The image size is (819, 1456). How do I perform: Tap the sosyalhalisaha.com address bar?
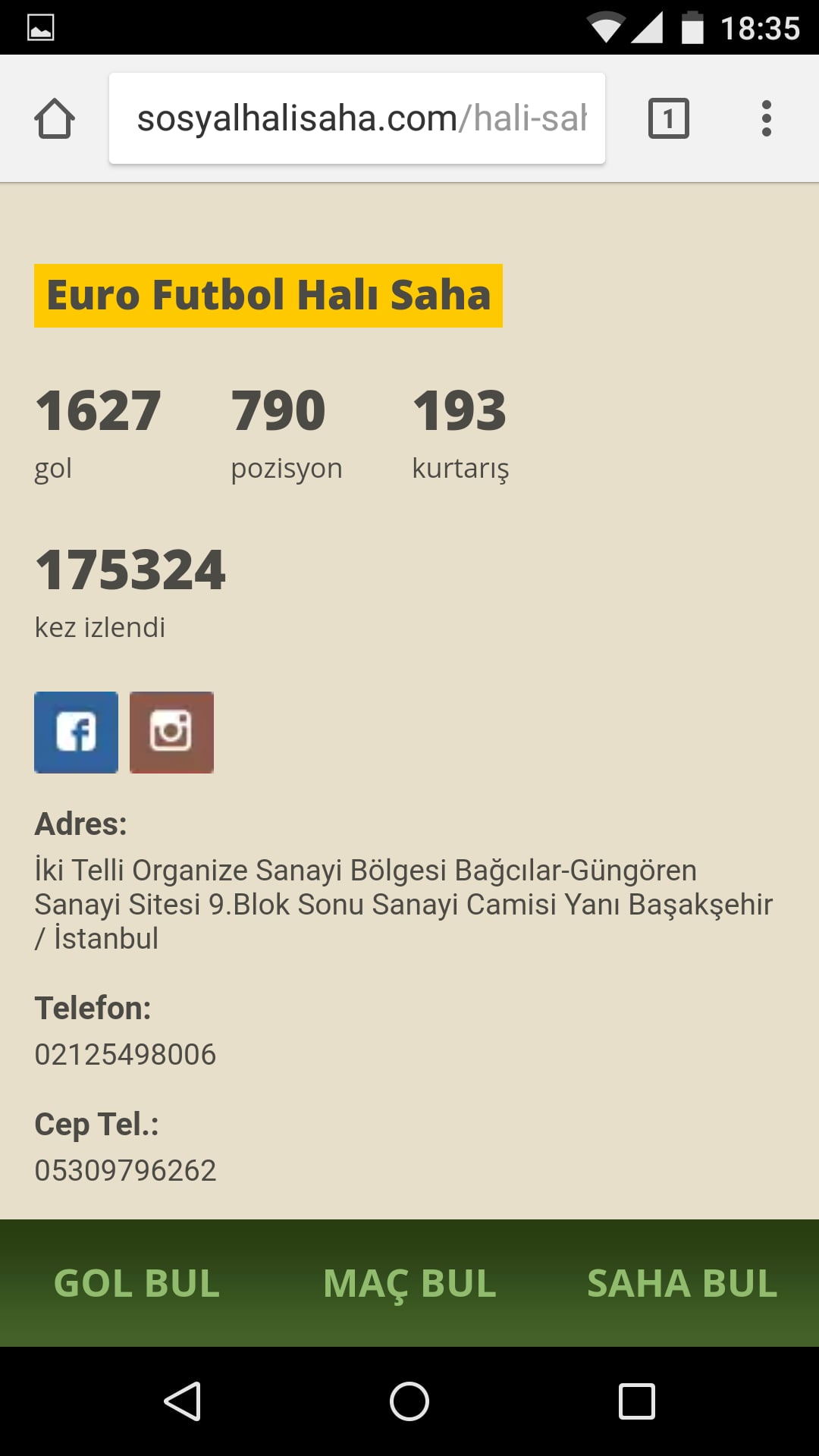tap(357, 118)
